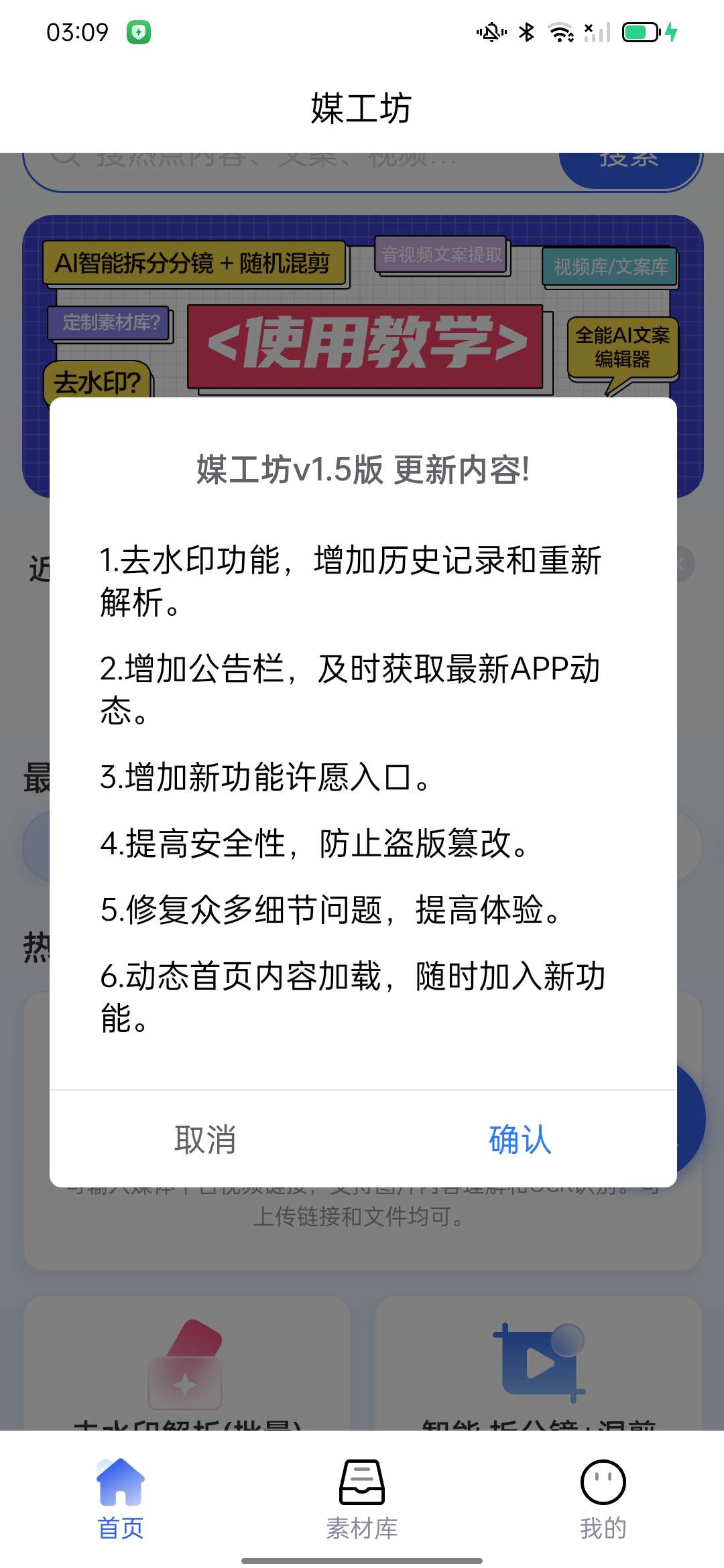Click 确认 to accept the v1.5 update notes

[x=519, y=1138]
